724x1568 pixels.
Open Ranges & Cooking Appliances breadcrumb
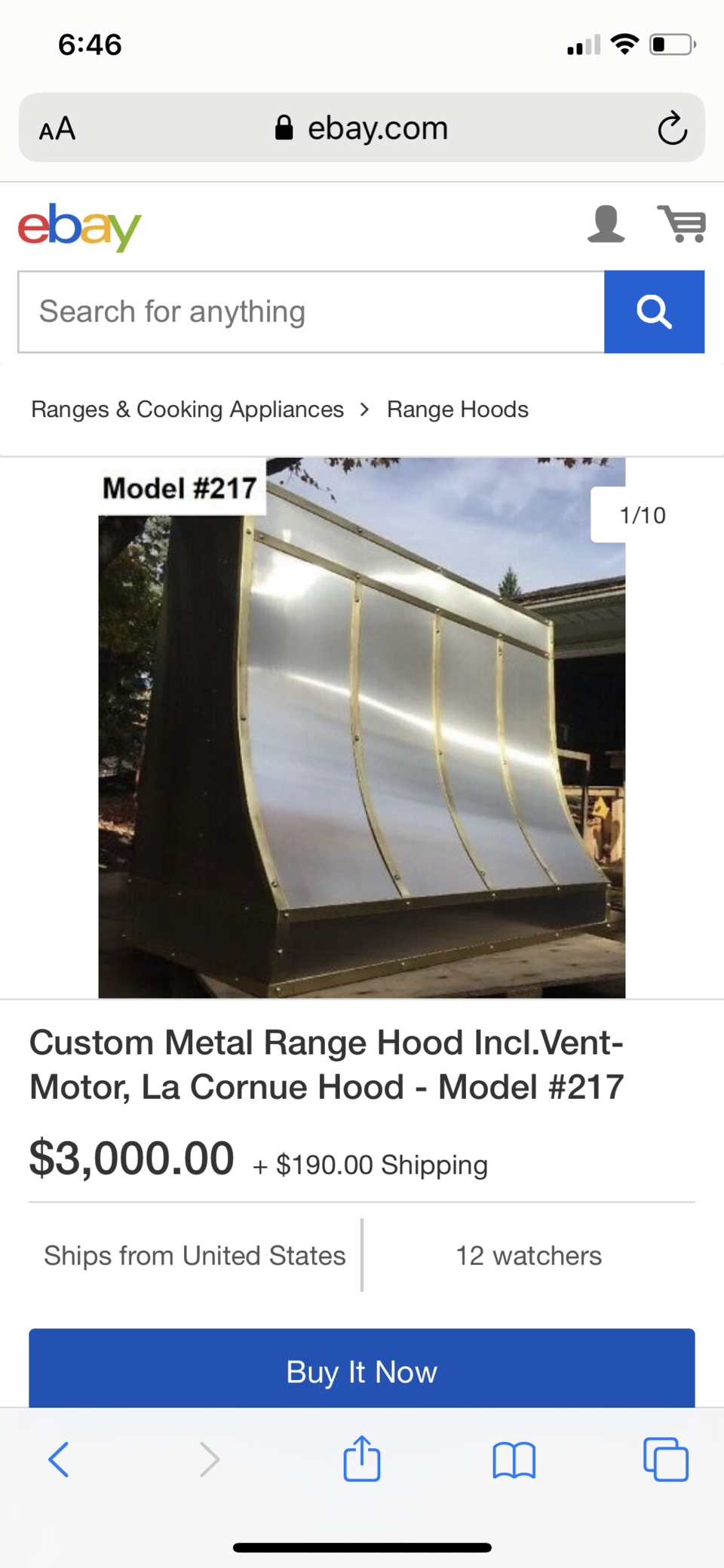(187, 410)
